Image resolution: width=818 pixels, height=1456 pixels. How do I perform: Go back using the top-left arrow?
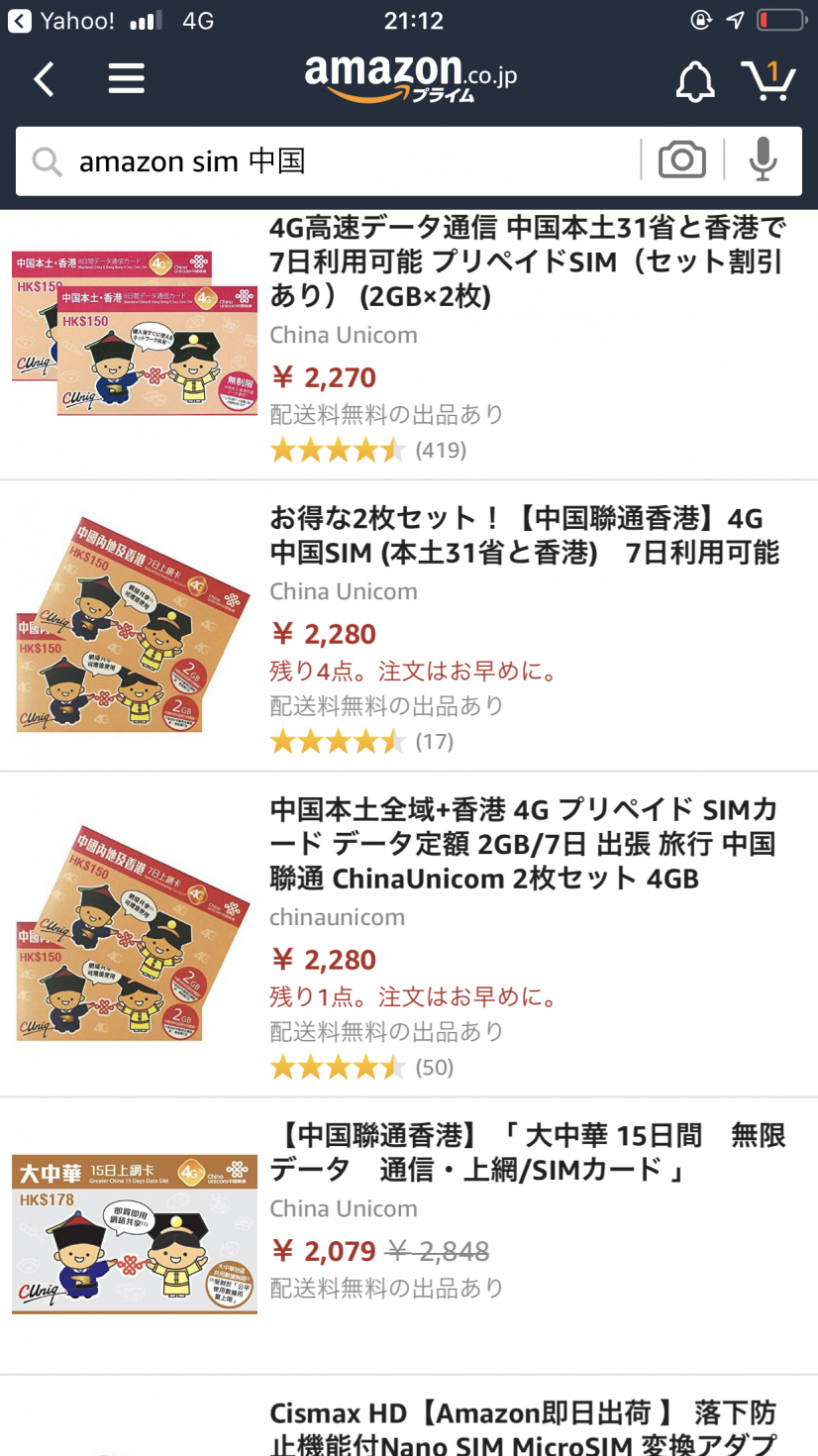point(44,79)
